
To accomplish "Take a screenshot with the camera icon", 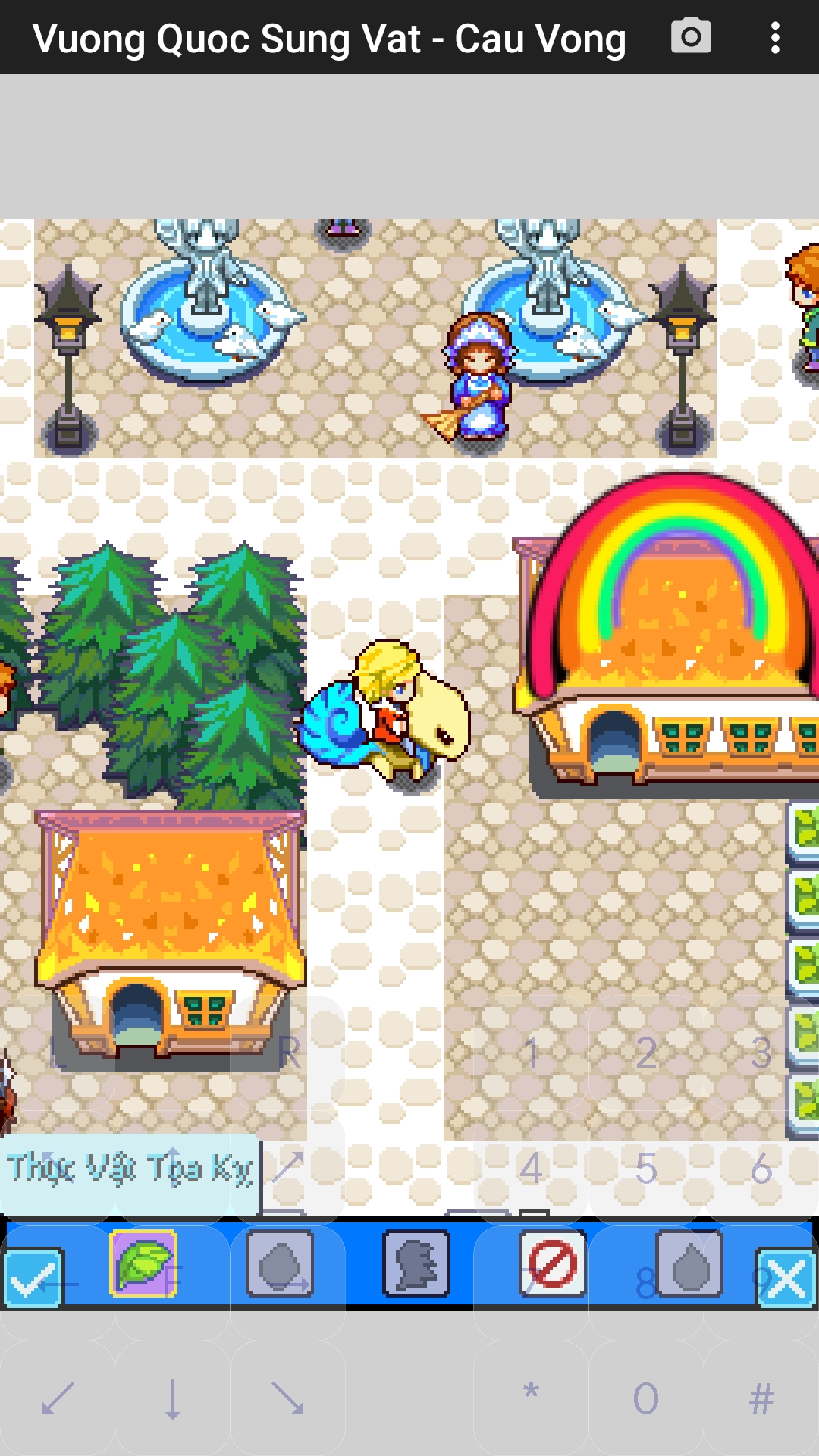I will point(691,37).
